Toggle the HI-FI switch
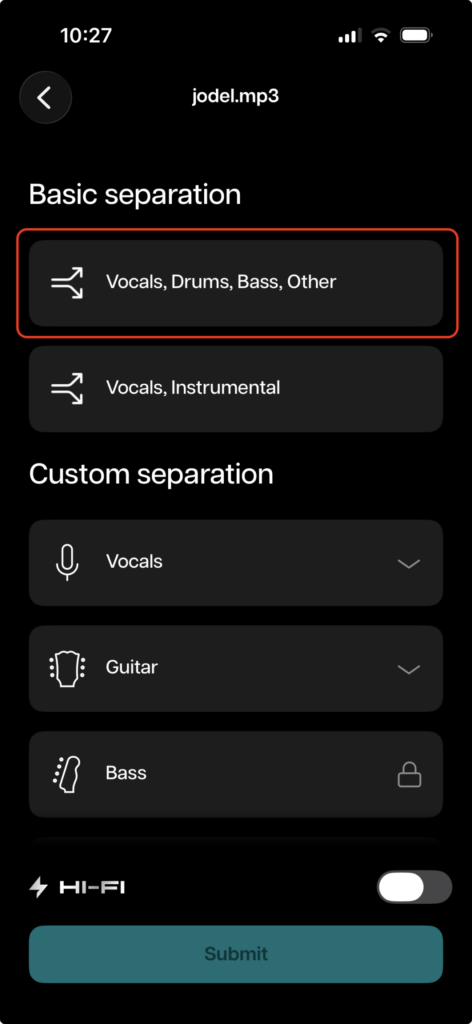Image resolution: width=472 pixels, height=1024 pixels. pos(414,887)
